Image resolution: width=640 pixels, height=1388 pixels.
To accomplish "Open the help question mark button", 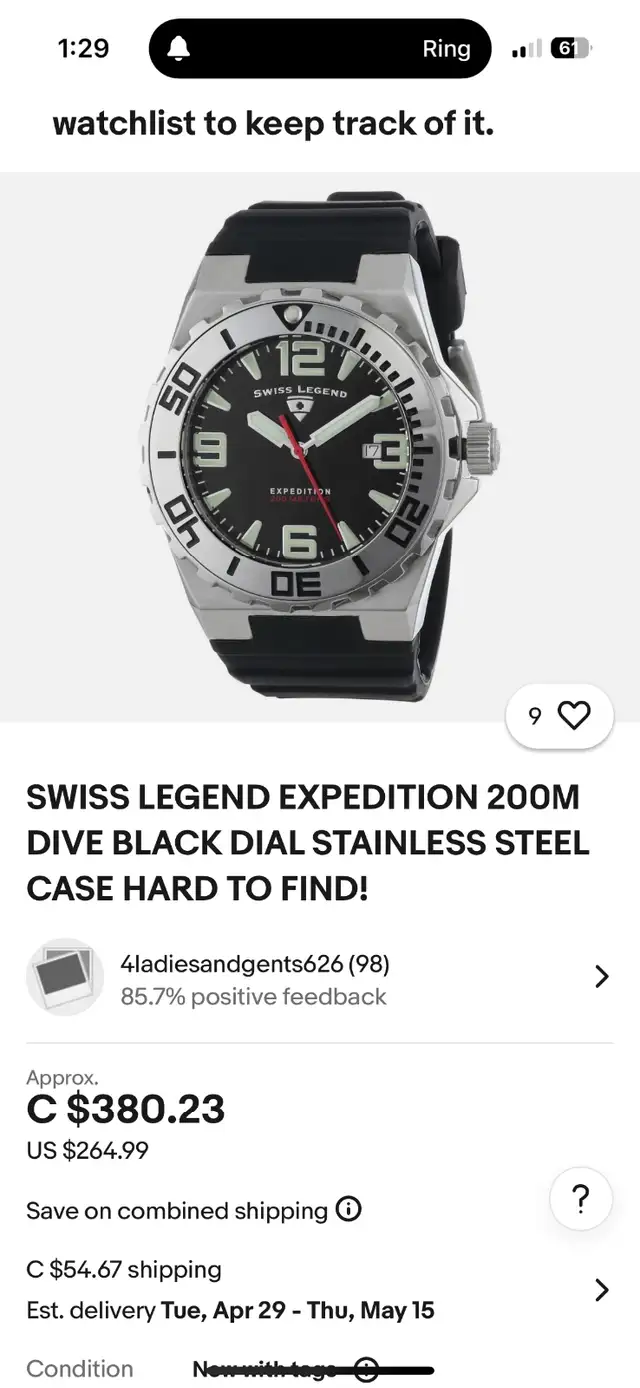I will point(580,1198).
